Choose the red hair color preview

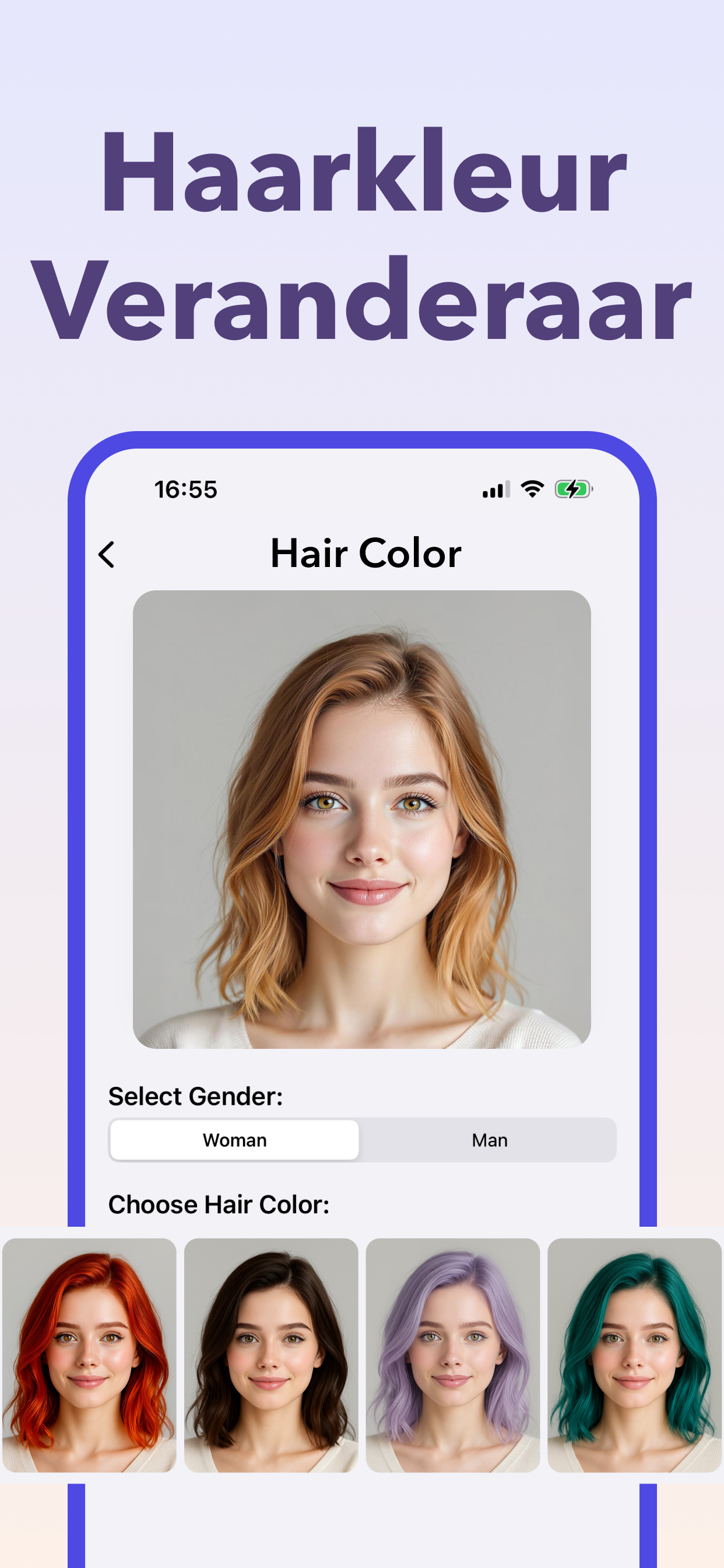(89, 1345)
